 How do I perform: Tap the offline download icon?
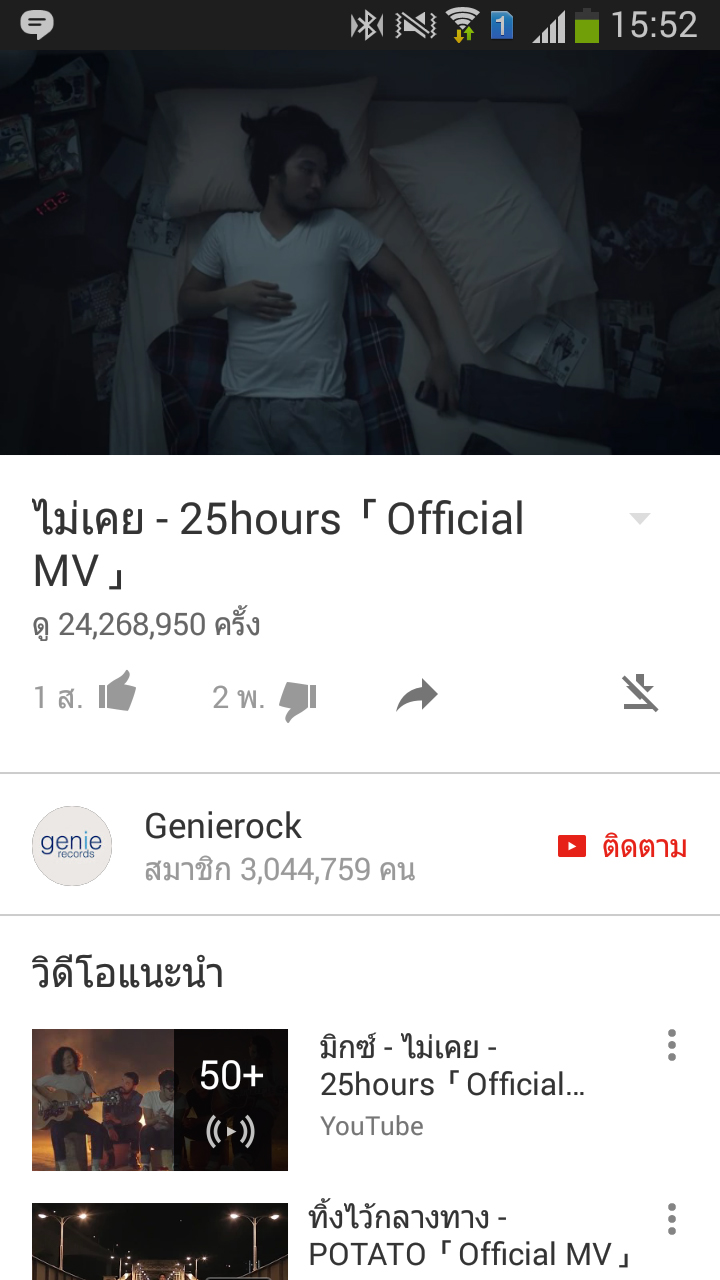pyautogui.click(x=640, y=693)
